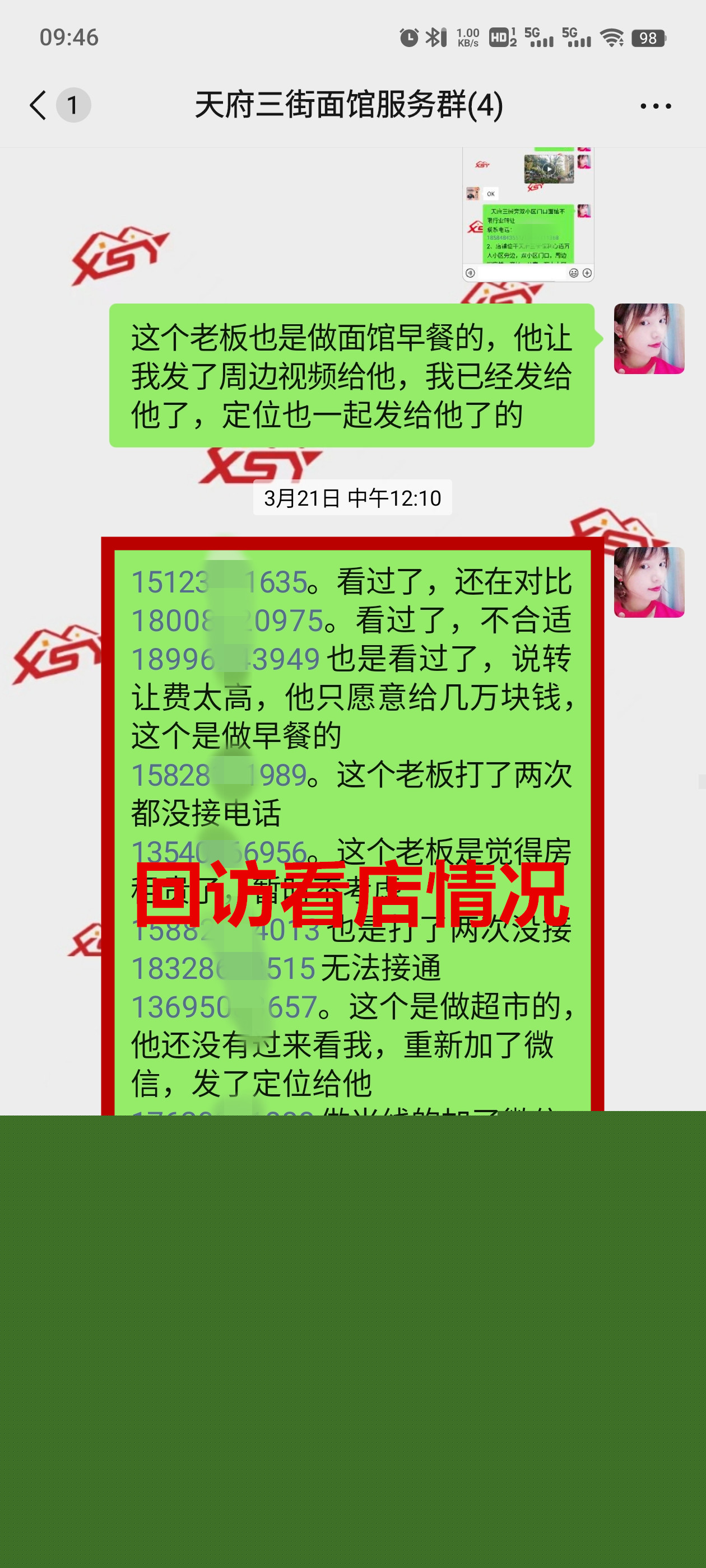
Task: Select the phone number before 这个是做超市的
Action: pyautogui.click(x=223, y=1007)
